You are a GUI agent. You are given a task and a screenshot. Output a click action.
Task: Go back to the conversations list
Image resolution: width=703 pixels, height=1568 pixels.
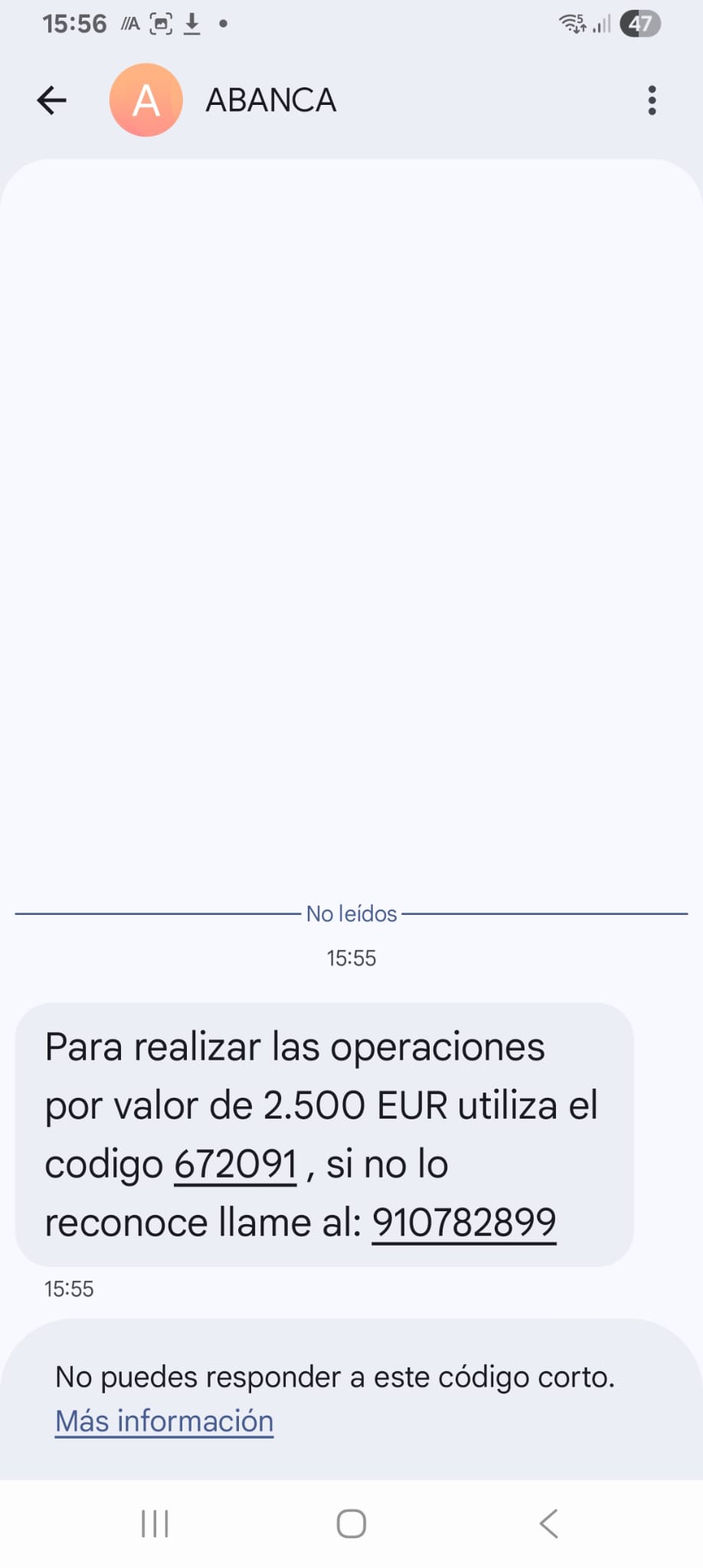[x=52, y=100]
